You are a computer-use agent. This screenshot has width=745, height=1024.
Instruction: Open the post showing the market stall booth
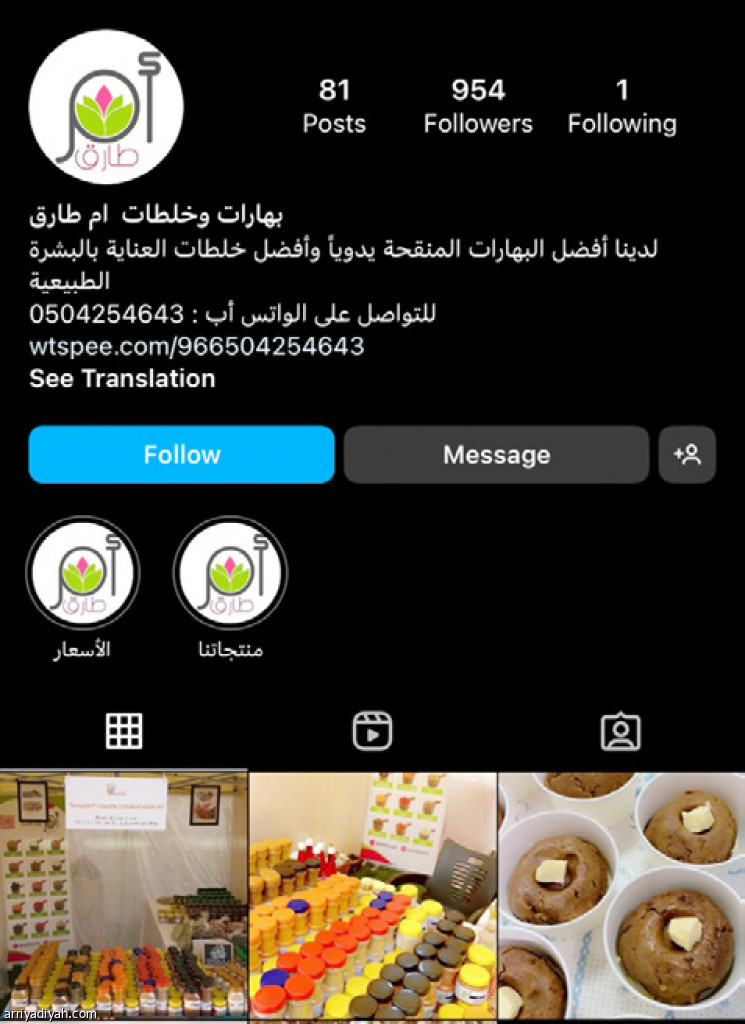pyautogui.click(x=123, y=896)
